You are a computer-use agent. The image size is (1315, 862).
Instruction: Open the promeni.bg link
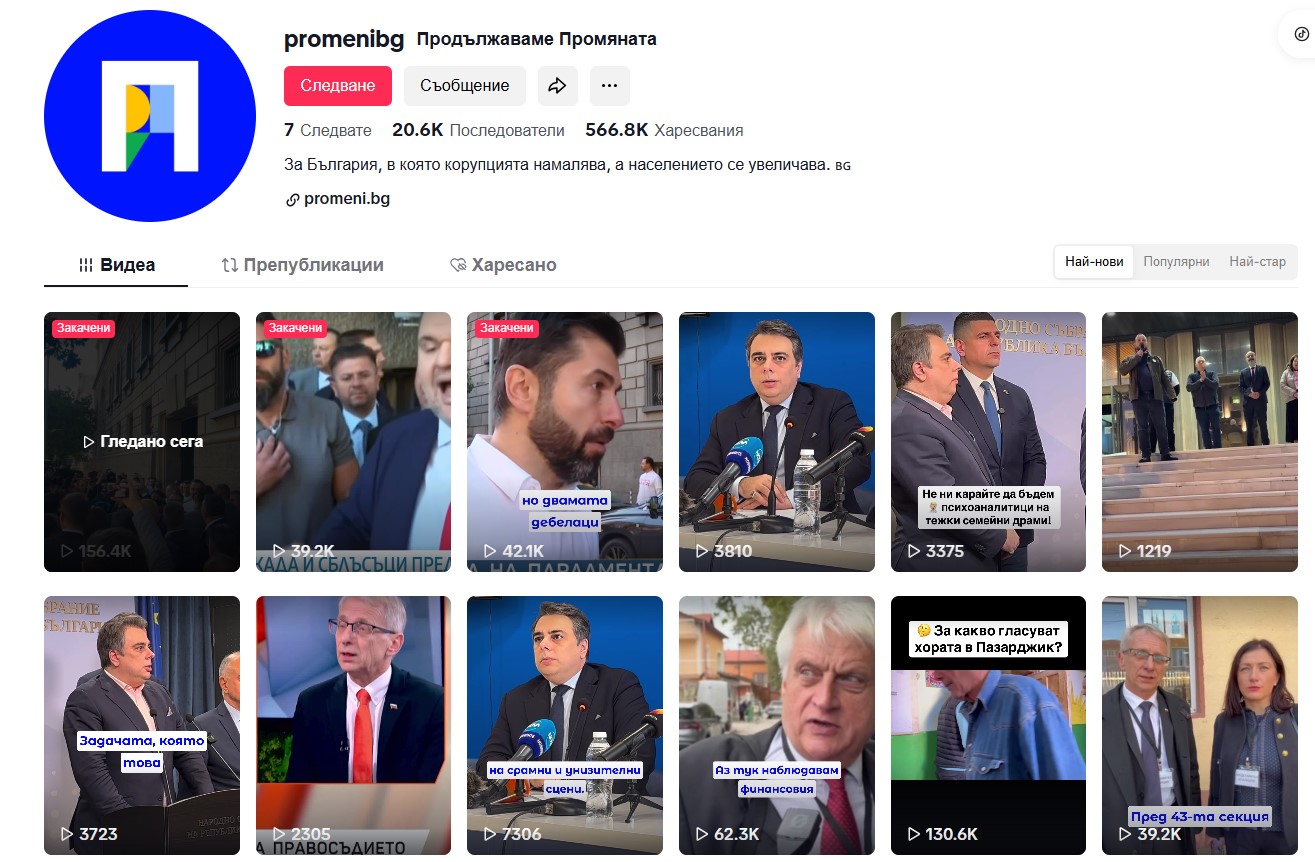tap(346, 199)
